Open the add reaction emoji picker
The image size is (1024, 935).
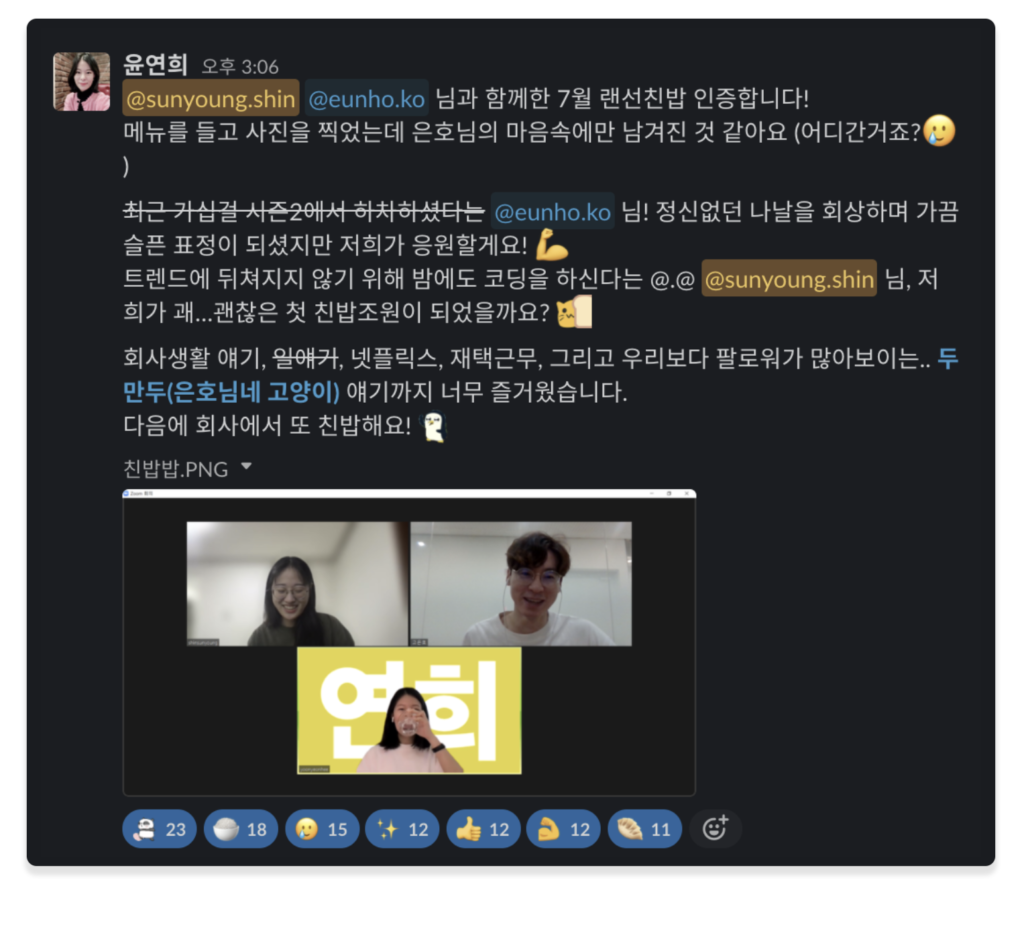[x=715, y=829]
